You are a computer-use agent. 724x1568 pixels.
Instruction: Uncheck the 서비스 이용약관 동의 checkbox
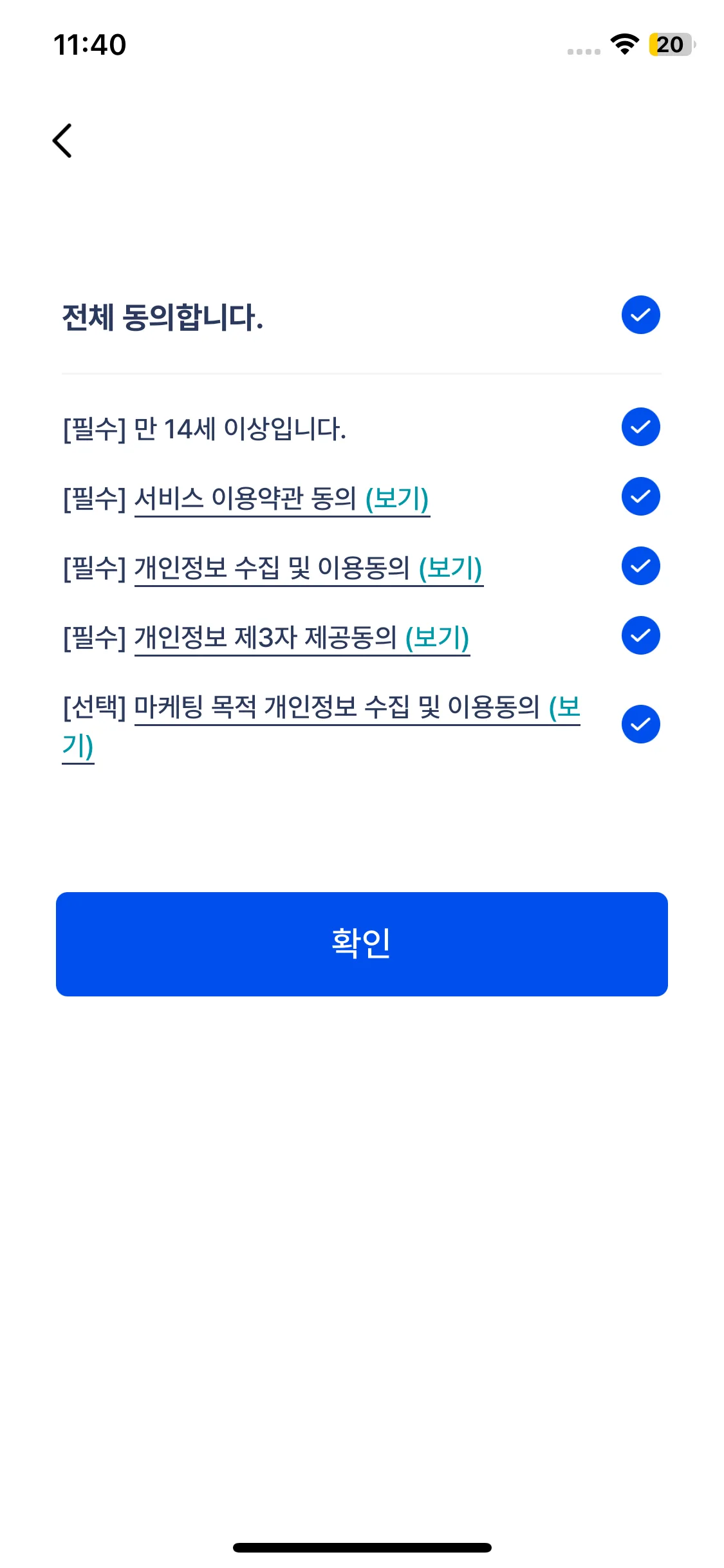640,496
